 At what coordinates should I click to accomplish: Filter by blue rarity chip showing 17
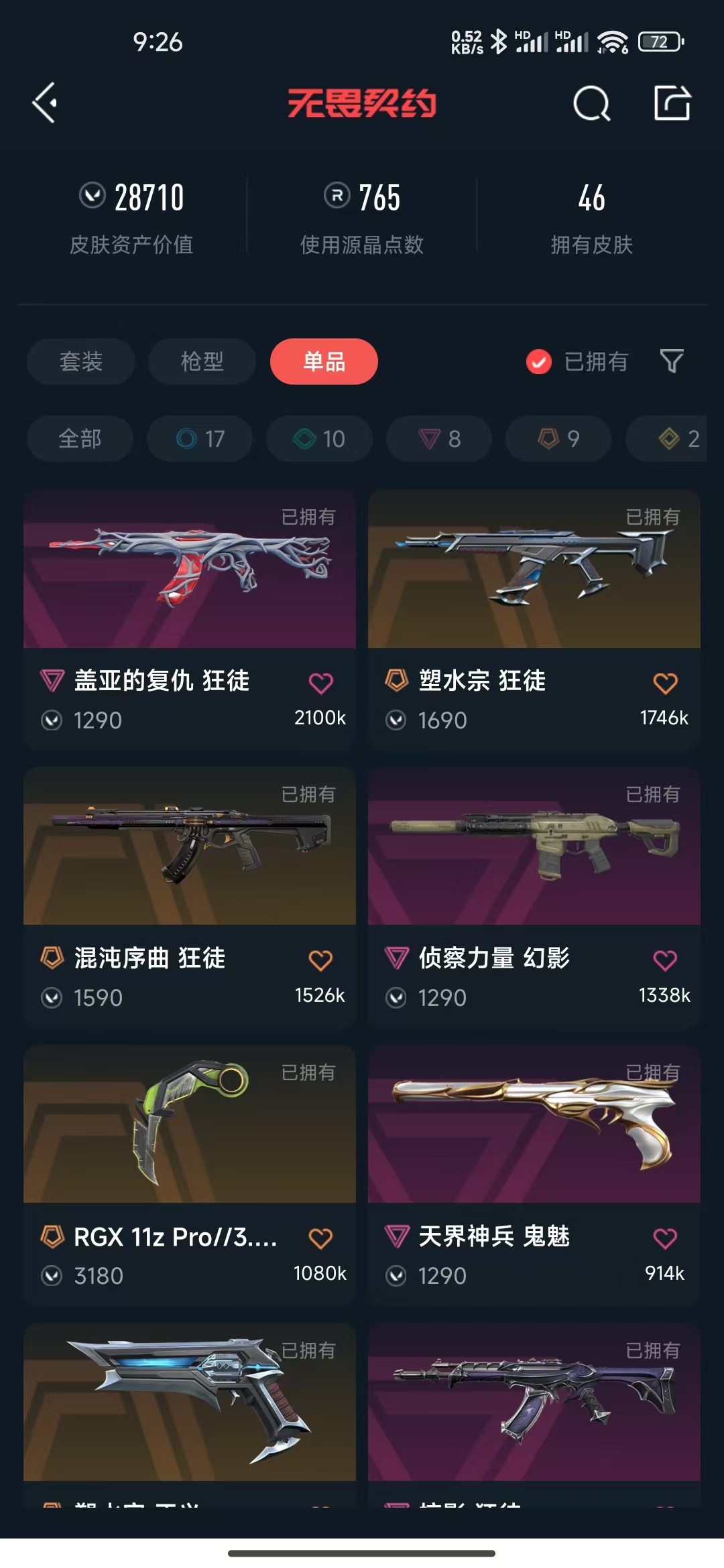click(x=200, y=439)
